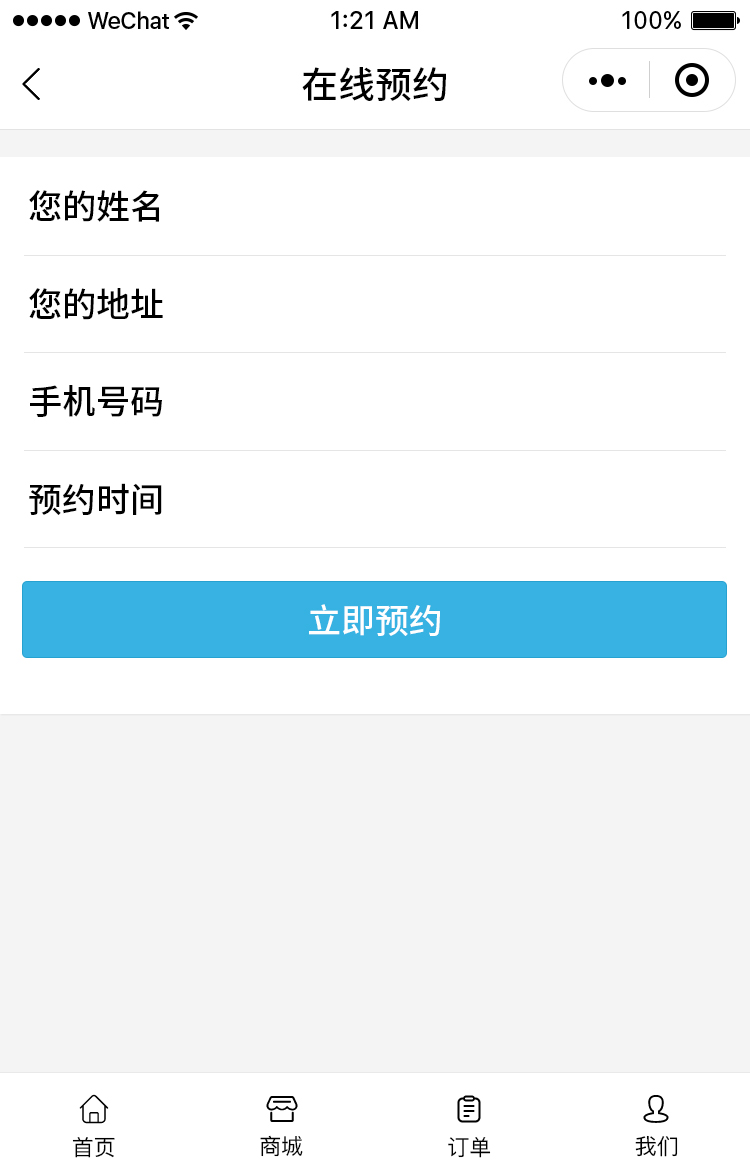
Task: Switch to the 首页 home tab
Action: click(x=94, y=1124)
